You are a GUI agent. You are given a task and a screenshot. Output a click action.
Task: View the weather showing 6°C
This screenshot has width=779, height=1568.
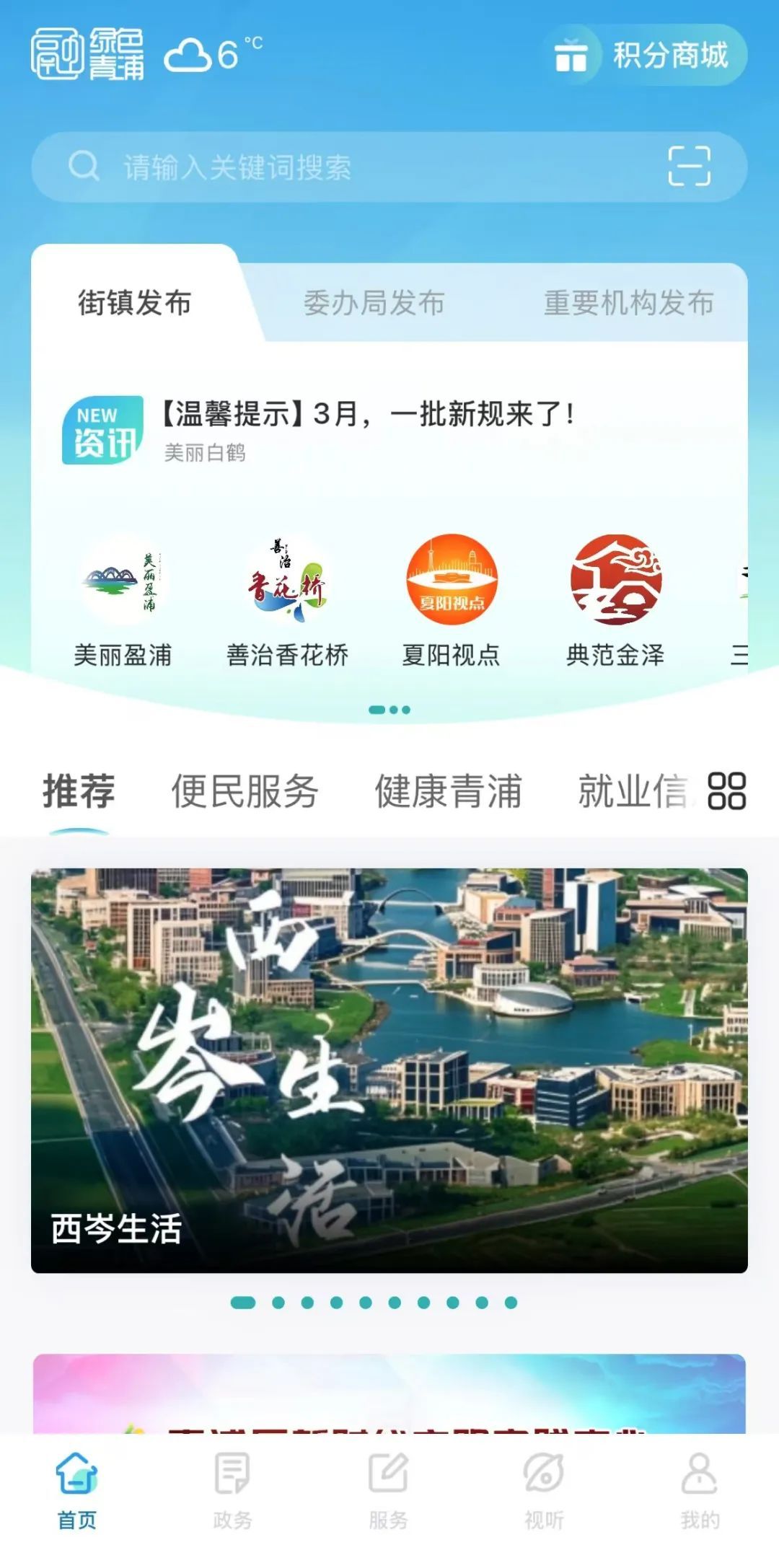click(x=214, y=55)
